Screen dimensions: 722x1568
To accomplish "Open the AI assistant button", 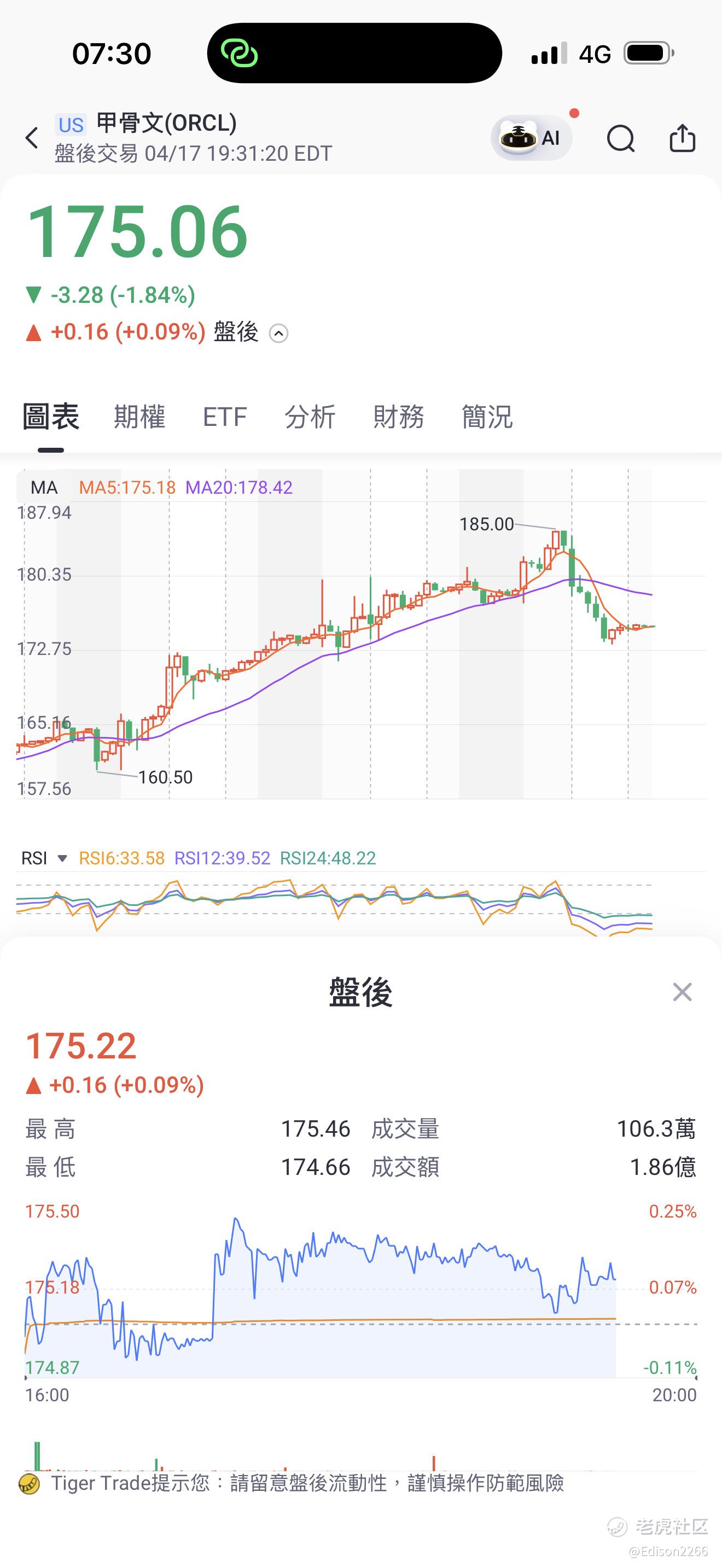I will [531, 138].
